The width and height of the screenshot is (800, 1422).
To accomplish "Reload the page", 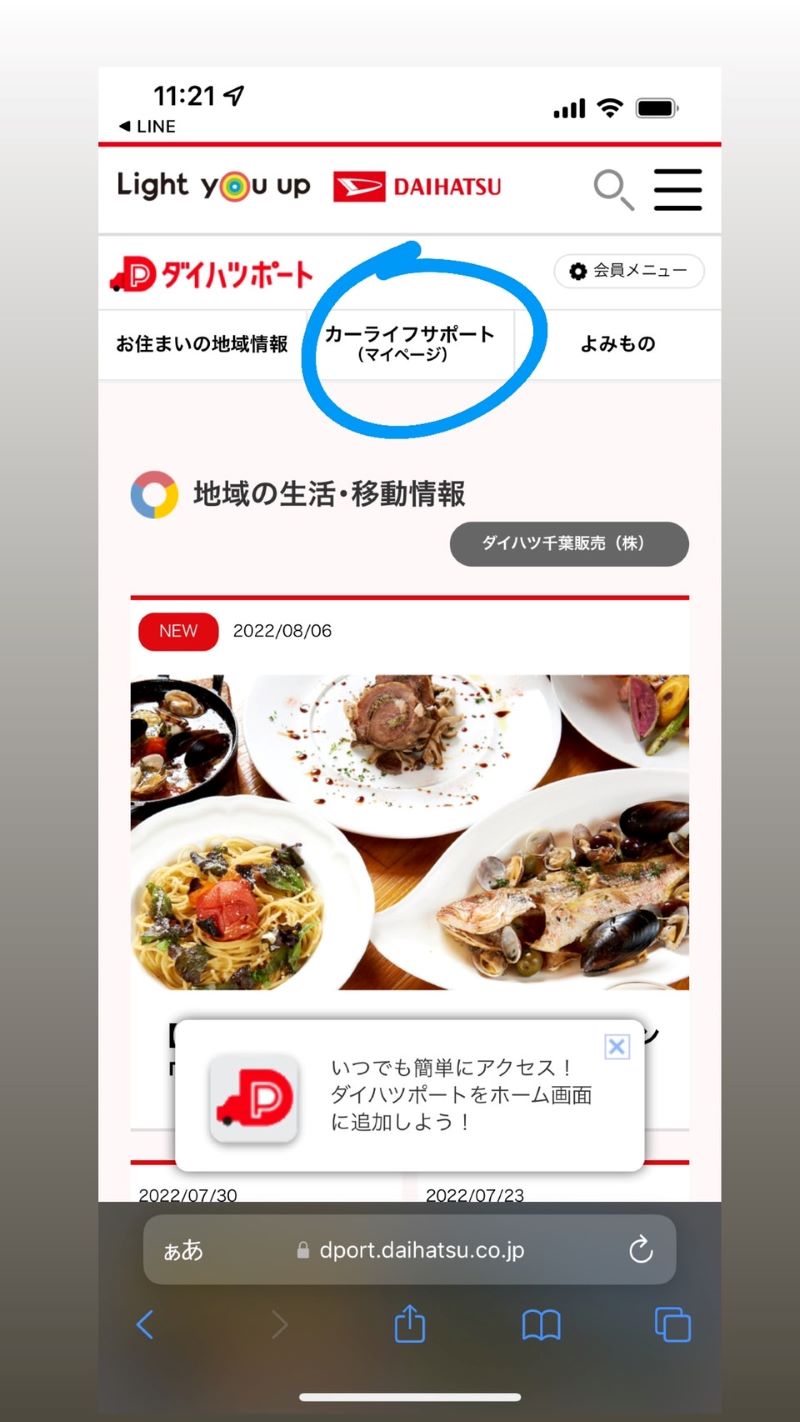I will coord(640,1250).
